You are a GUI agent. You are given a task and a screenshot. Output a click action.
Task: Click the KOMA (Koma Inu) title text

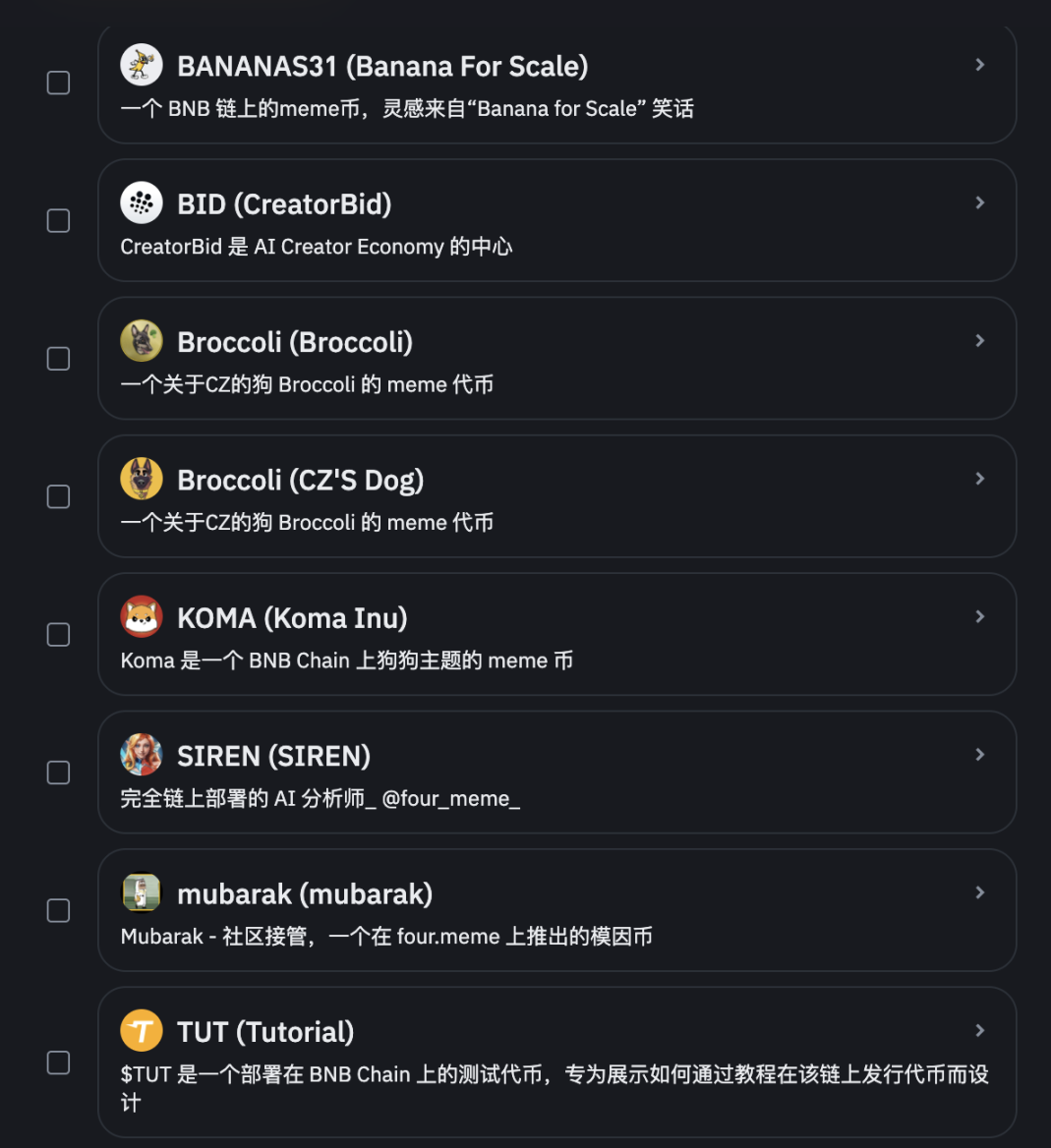[292, 616]
